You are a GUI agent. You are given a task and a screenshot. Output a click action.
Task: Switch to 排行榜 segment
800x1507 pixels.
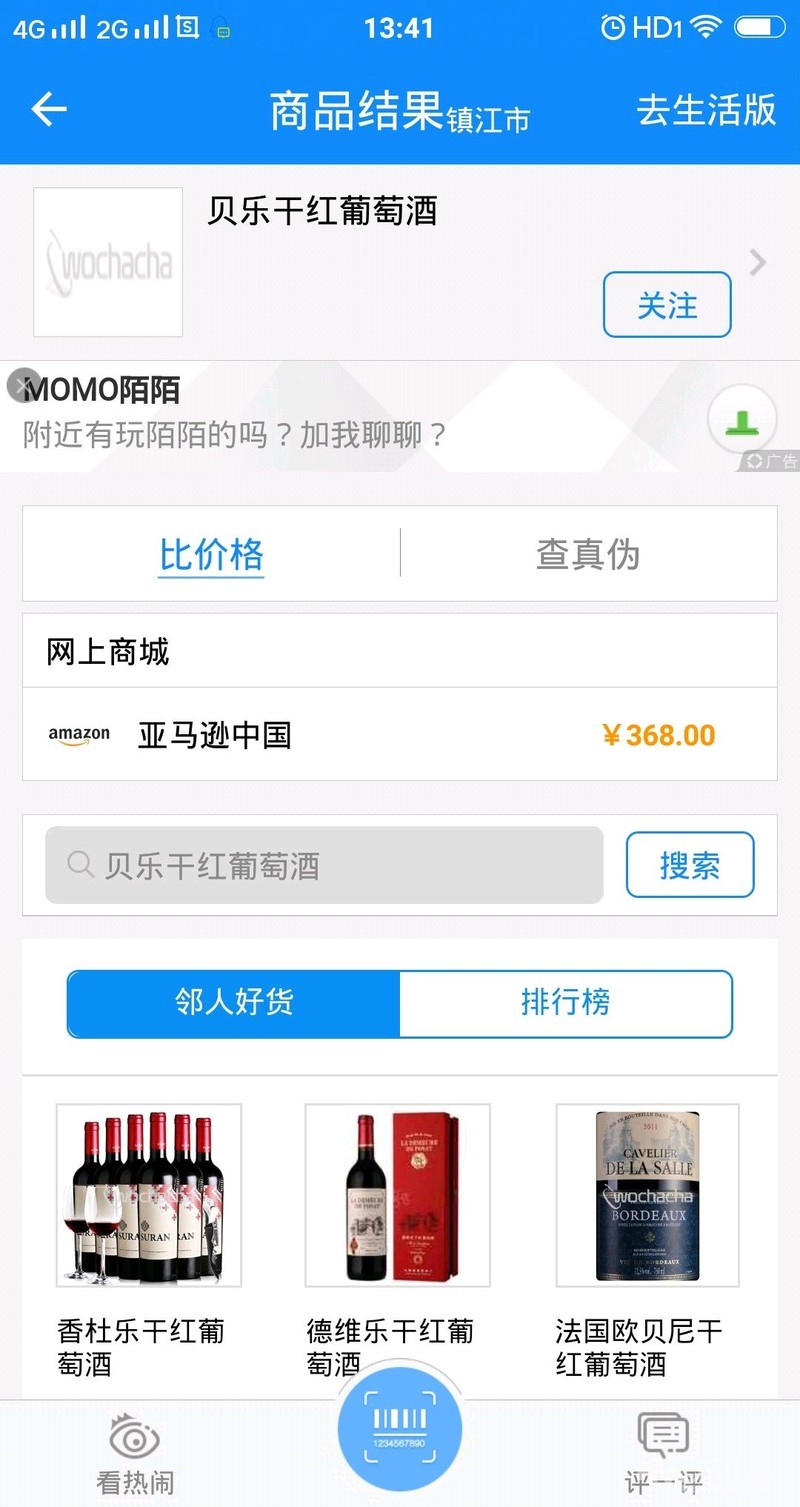click(x=566, y=1003)
